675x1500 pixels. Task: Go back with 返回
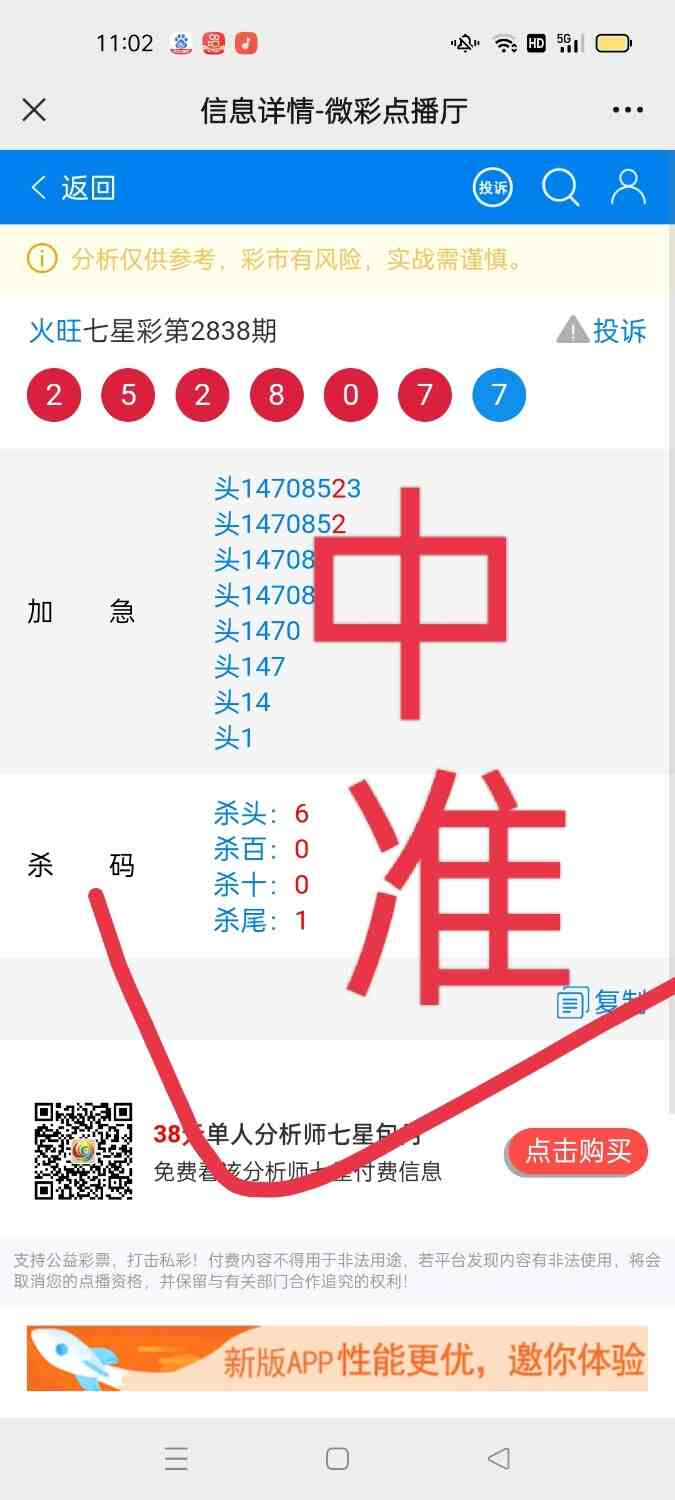click(74, 187)
